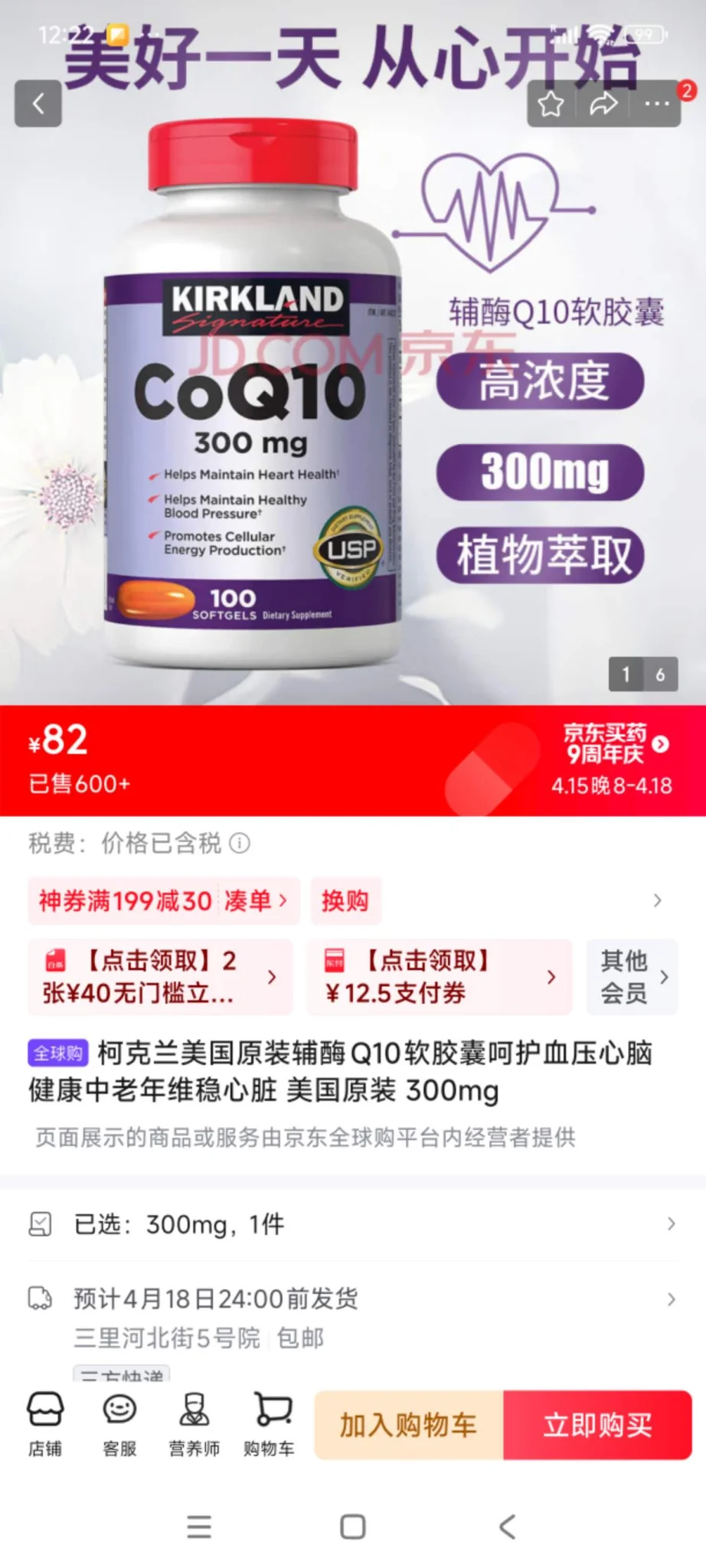Open the 购物车 shopping cart
Viewport: 706px width, 1568px height.
[270, 1424]
